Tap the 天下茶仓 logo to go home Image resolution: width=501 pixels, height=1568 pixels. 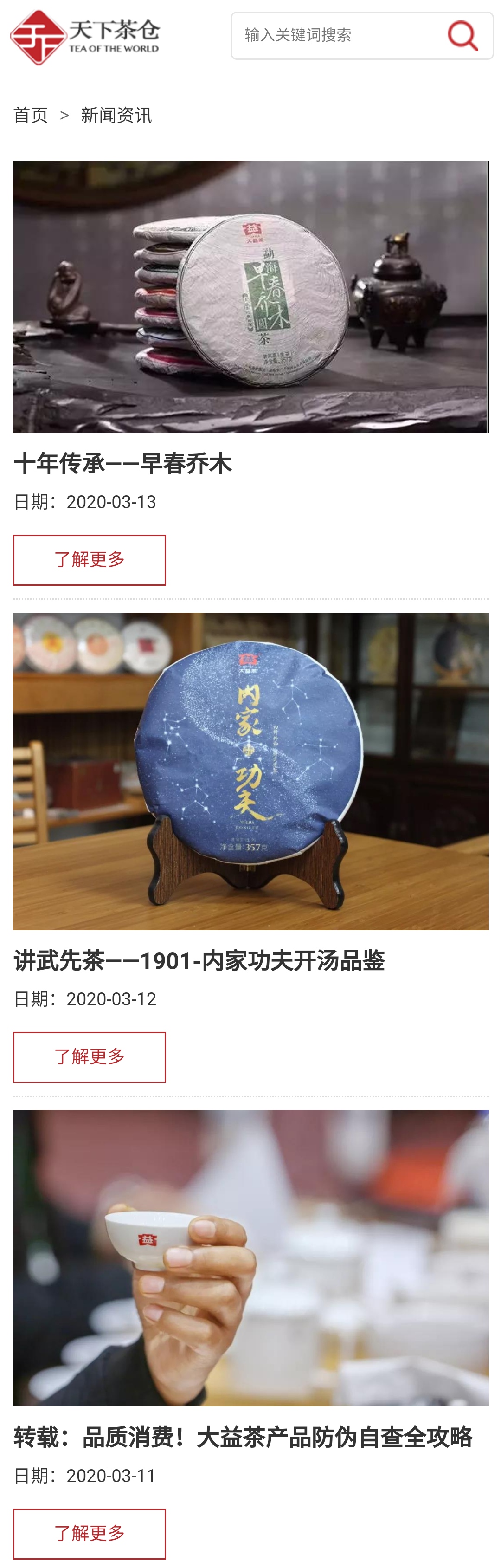point(85,37)
